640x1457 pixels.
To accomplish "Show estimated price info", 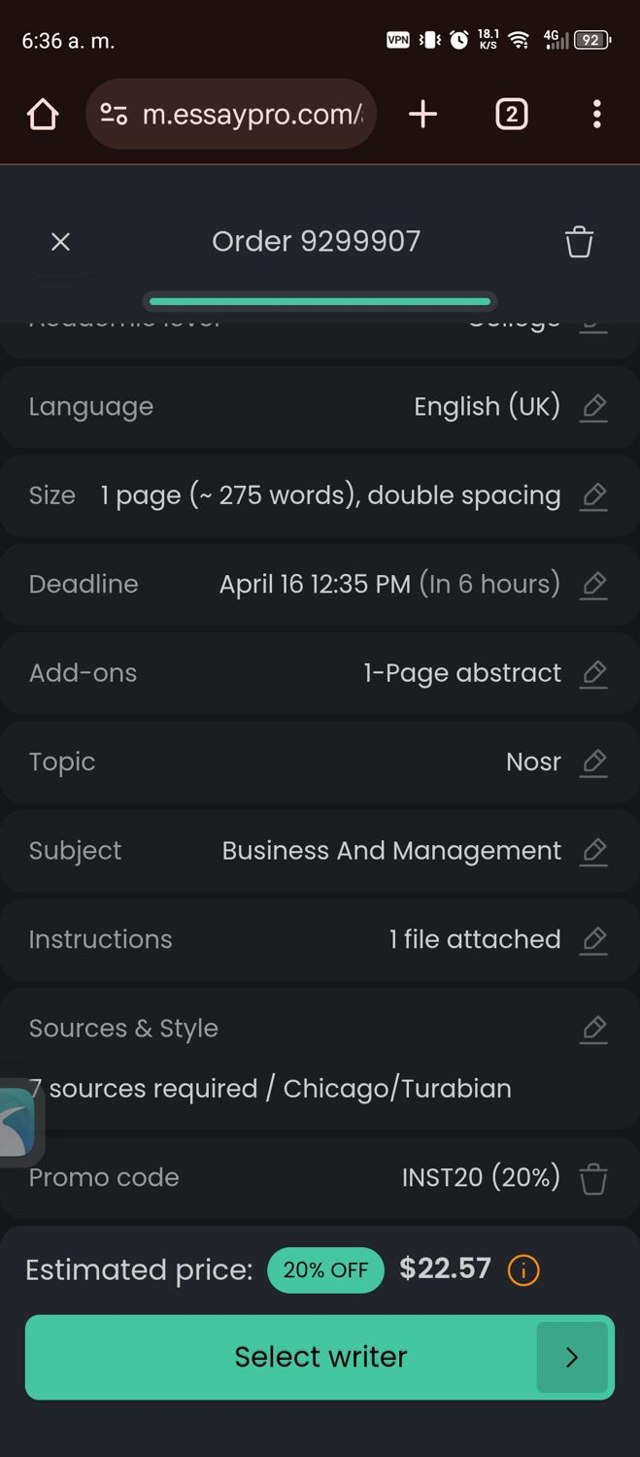I will (x=524, y=1271).
